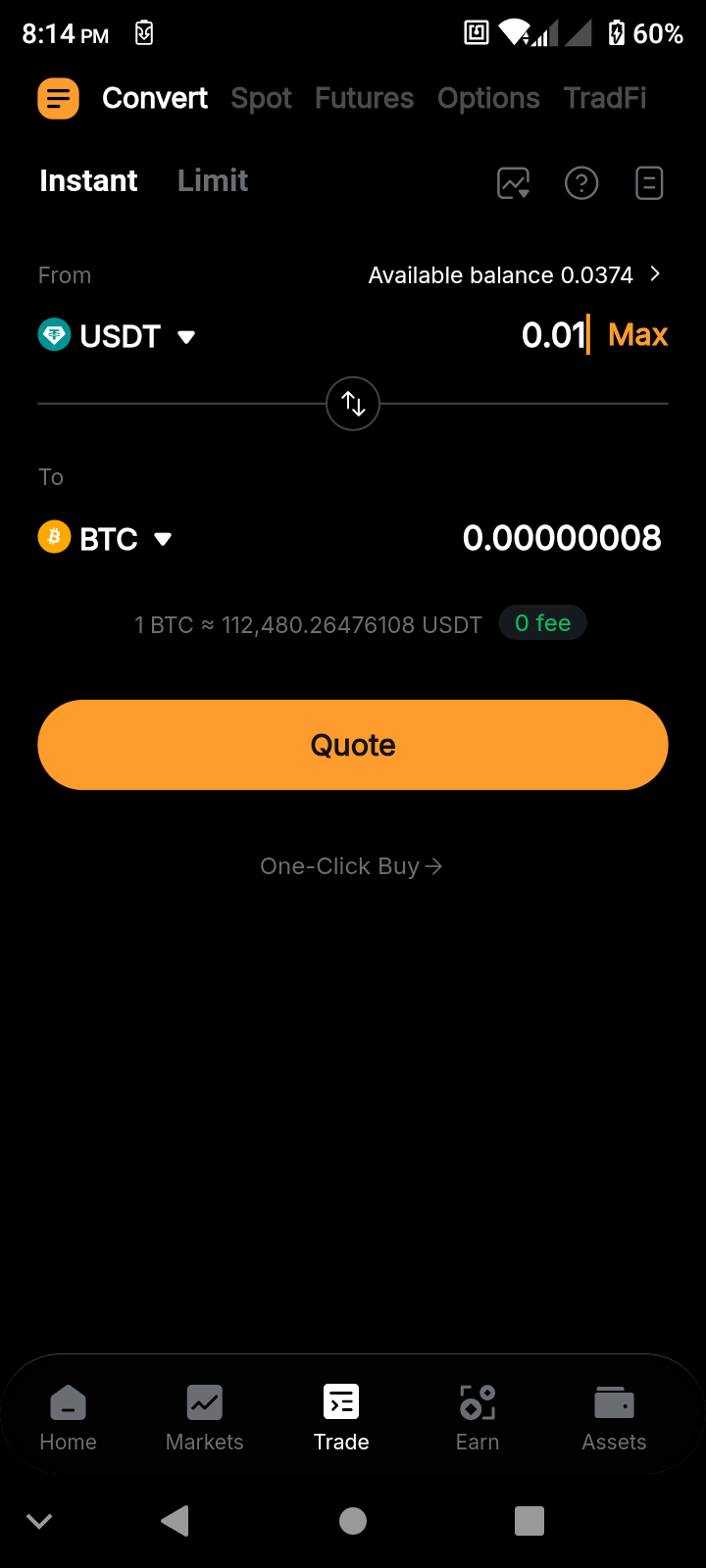Open the USDT currency selector

click(x=118, y=335)
